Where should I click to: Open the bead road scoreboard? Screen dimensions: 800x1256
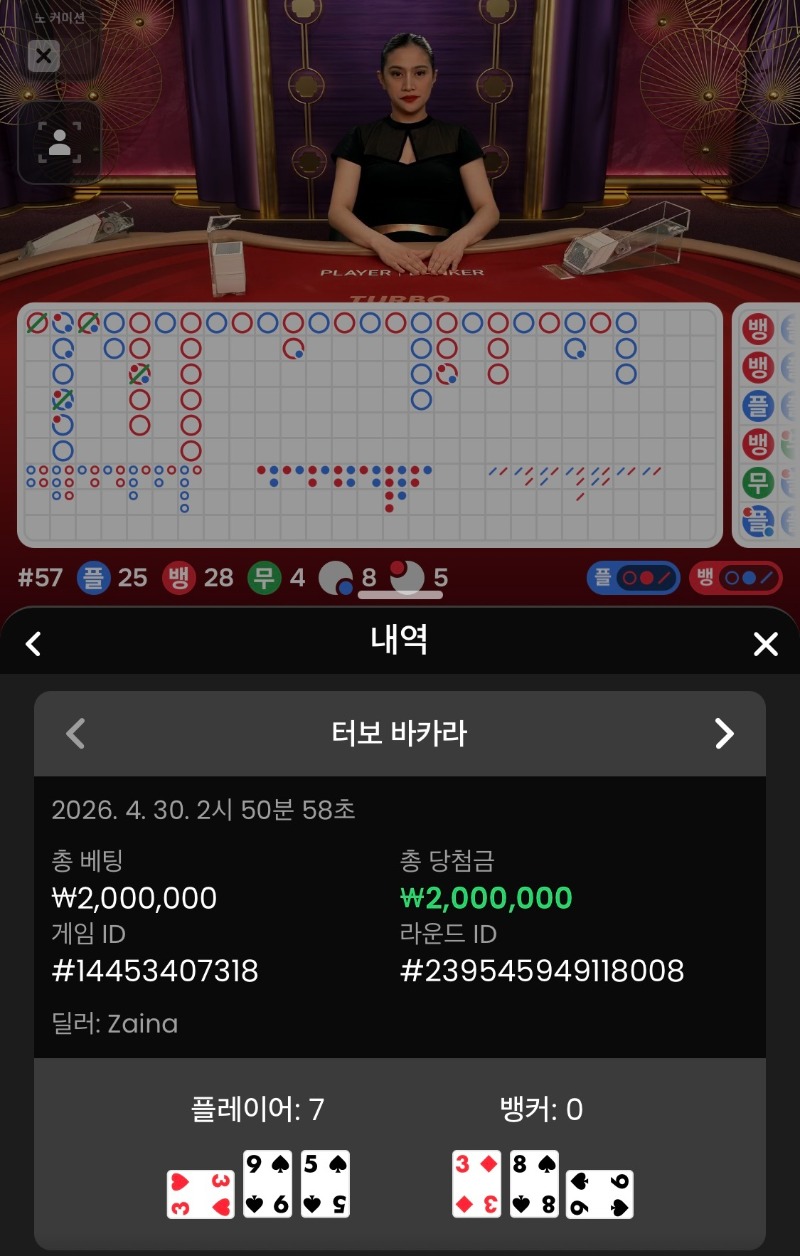point(765,425)
